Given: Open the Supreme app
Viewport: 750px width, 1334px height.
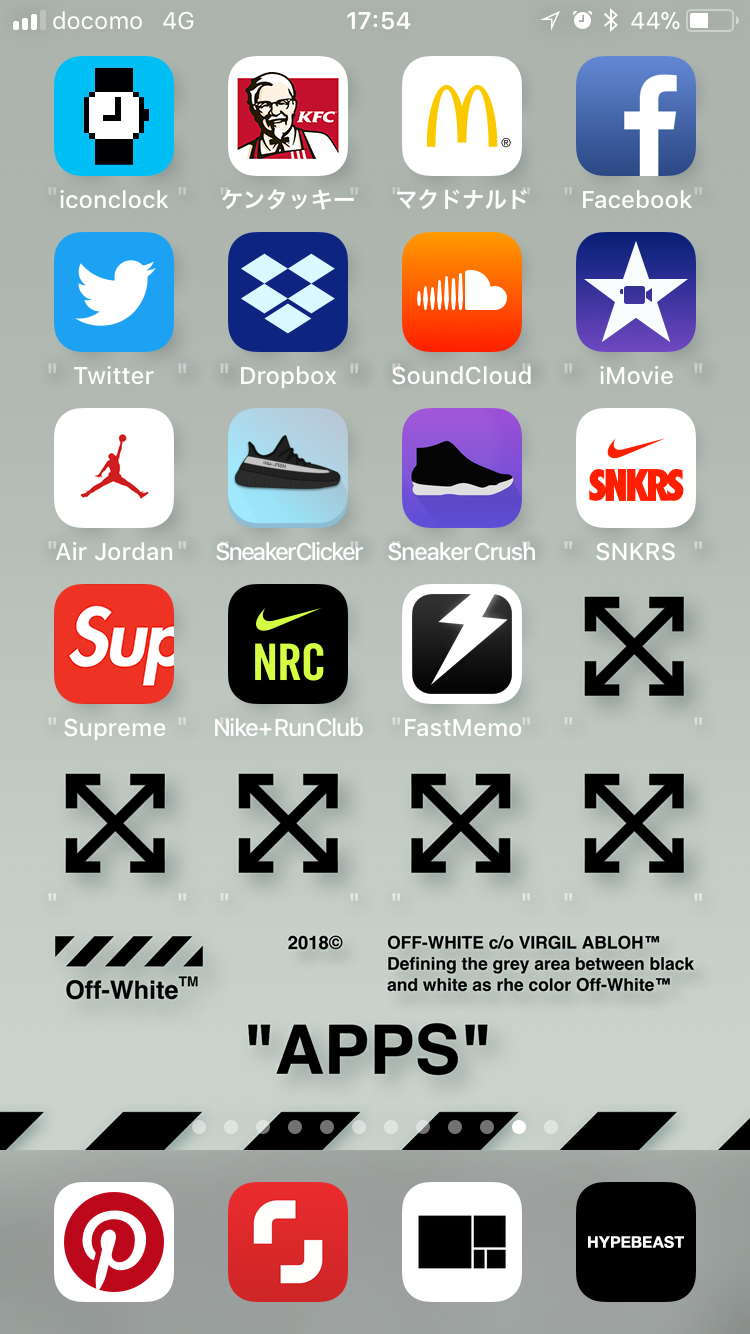Looking at the screenshot, I should click(114, 644).
